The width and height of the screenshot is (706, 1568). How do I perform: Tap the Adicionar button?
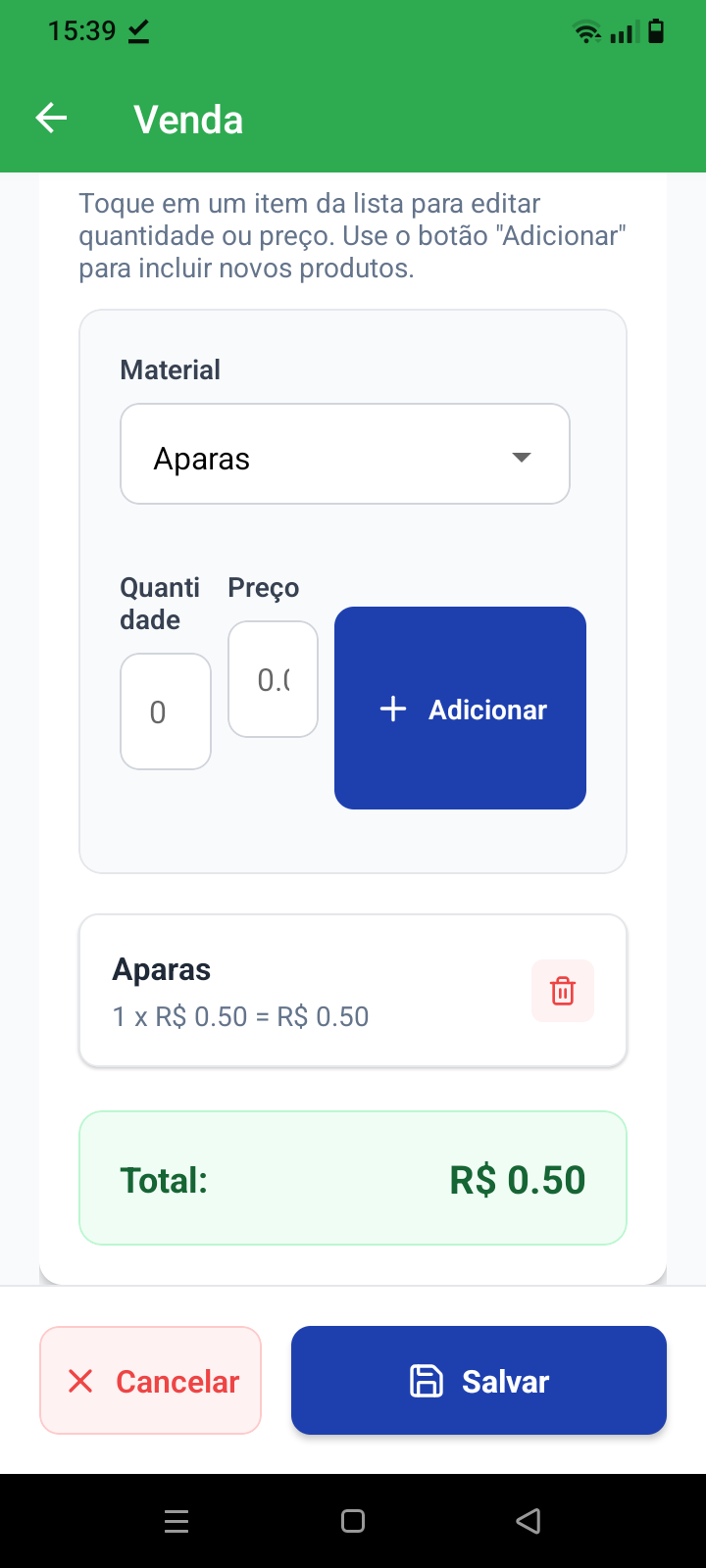[460, 709]
